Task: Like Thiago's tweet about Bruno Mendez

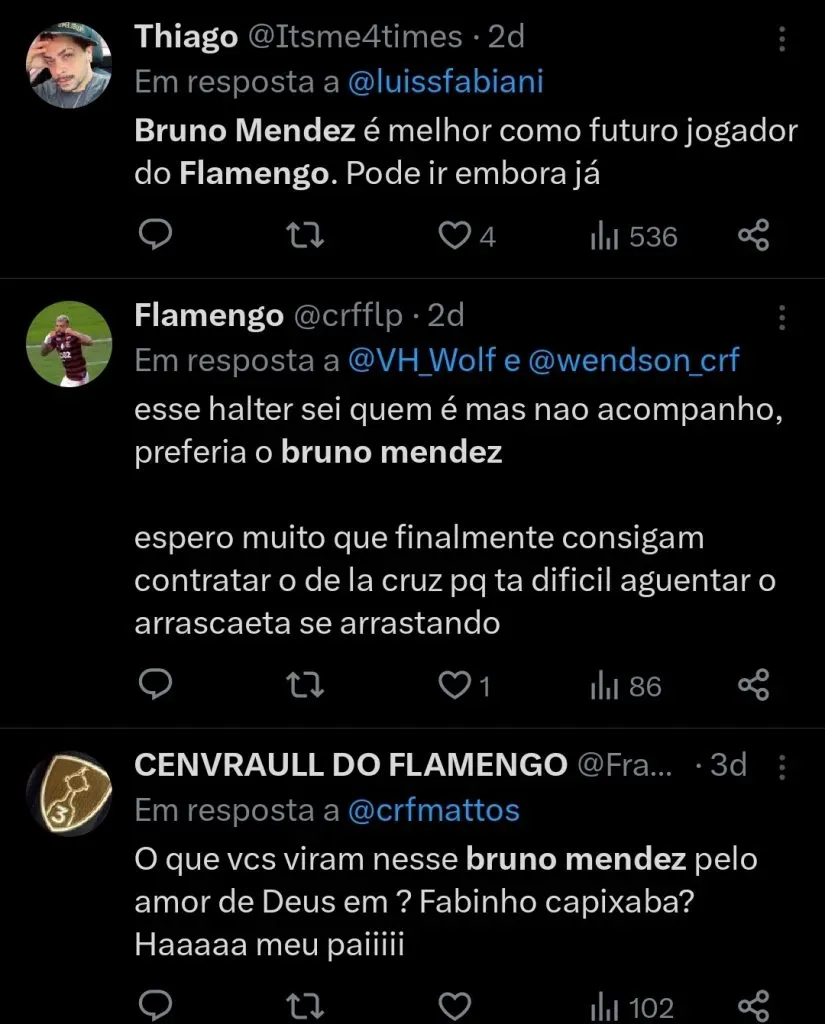Action: pyautogui.click(x=452, y=236)
